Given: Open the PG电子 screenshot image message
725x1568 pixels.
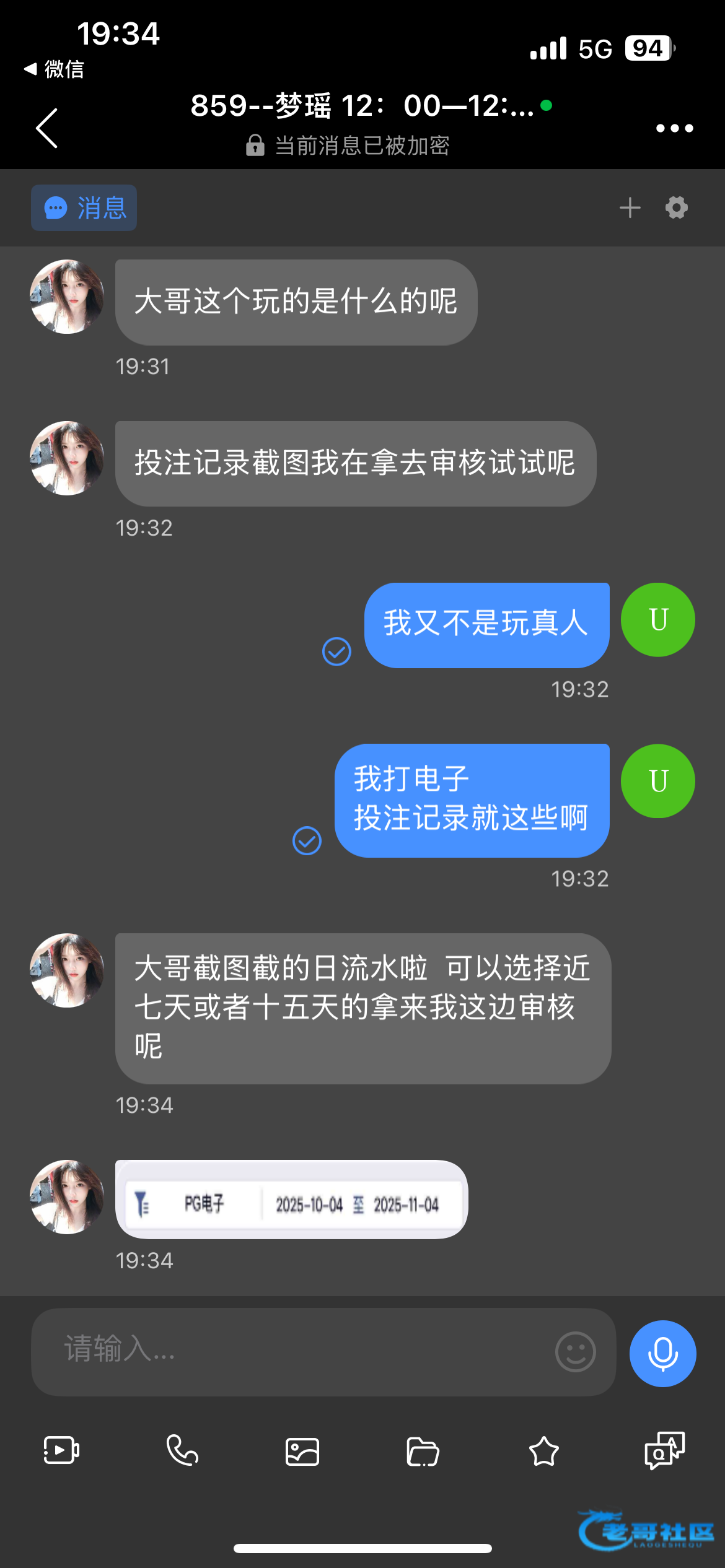Looking at the screenshot, I should coord(291,1200).
